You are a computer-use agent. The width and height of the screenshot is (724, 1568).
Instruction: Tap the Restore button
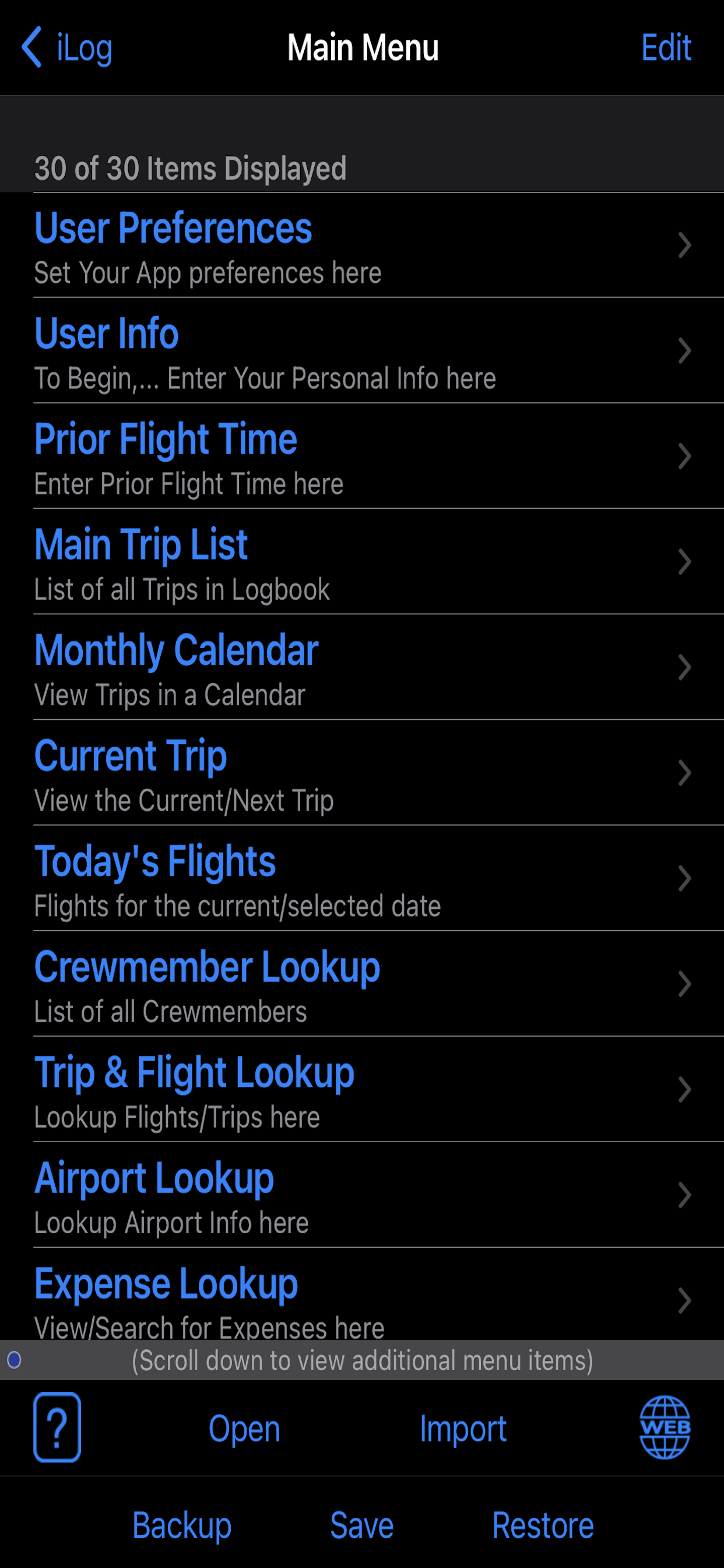coord(543,1525)
